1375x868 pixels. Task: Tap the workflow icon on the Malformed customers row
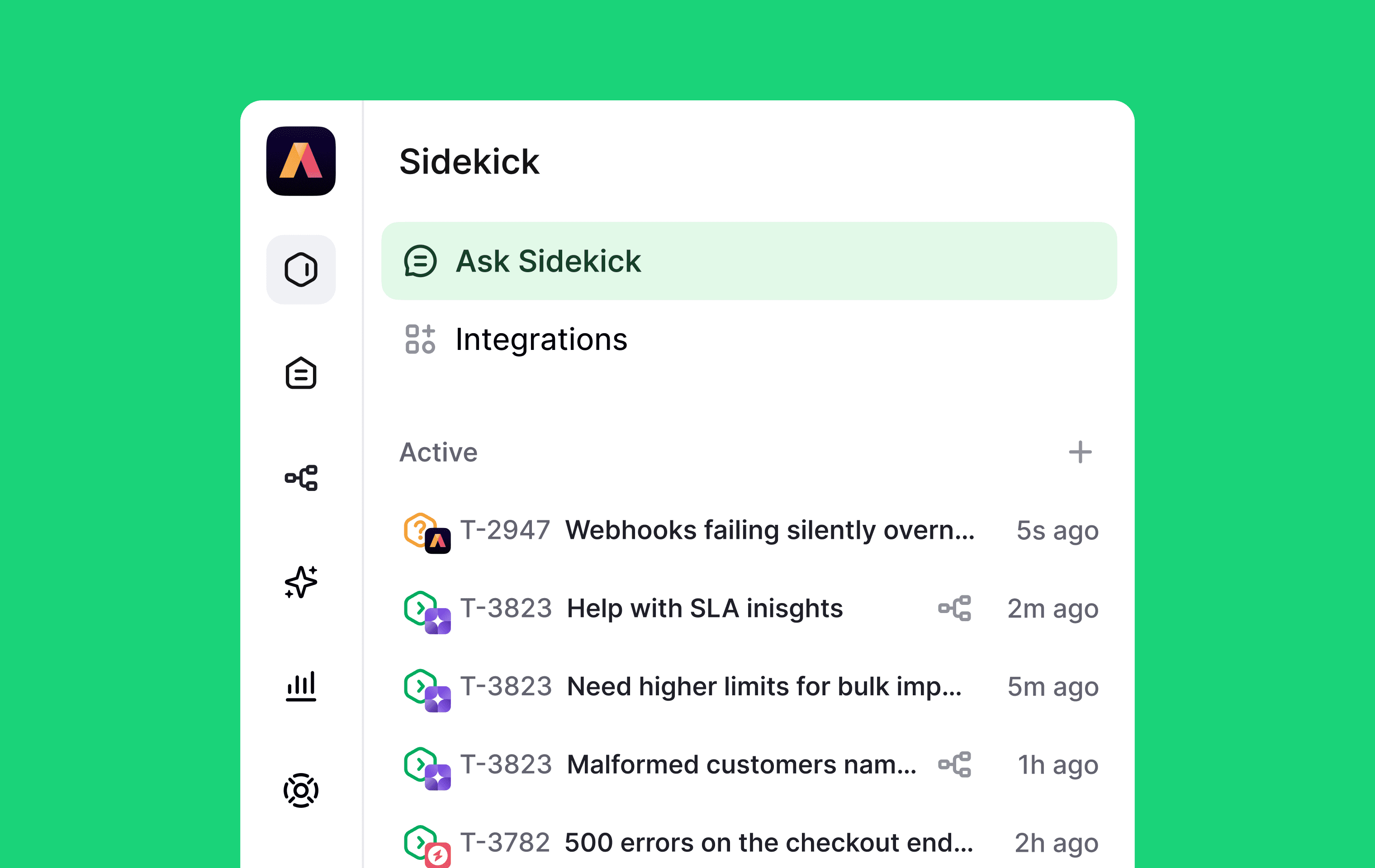(955, 765)
